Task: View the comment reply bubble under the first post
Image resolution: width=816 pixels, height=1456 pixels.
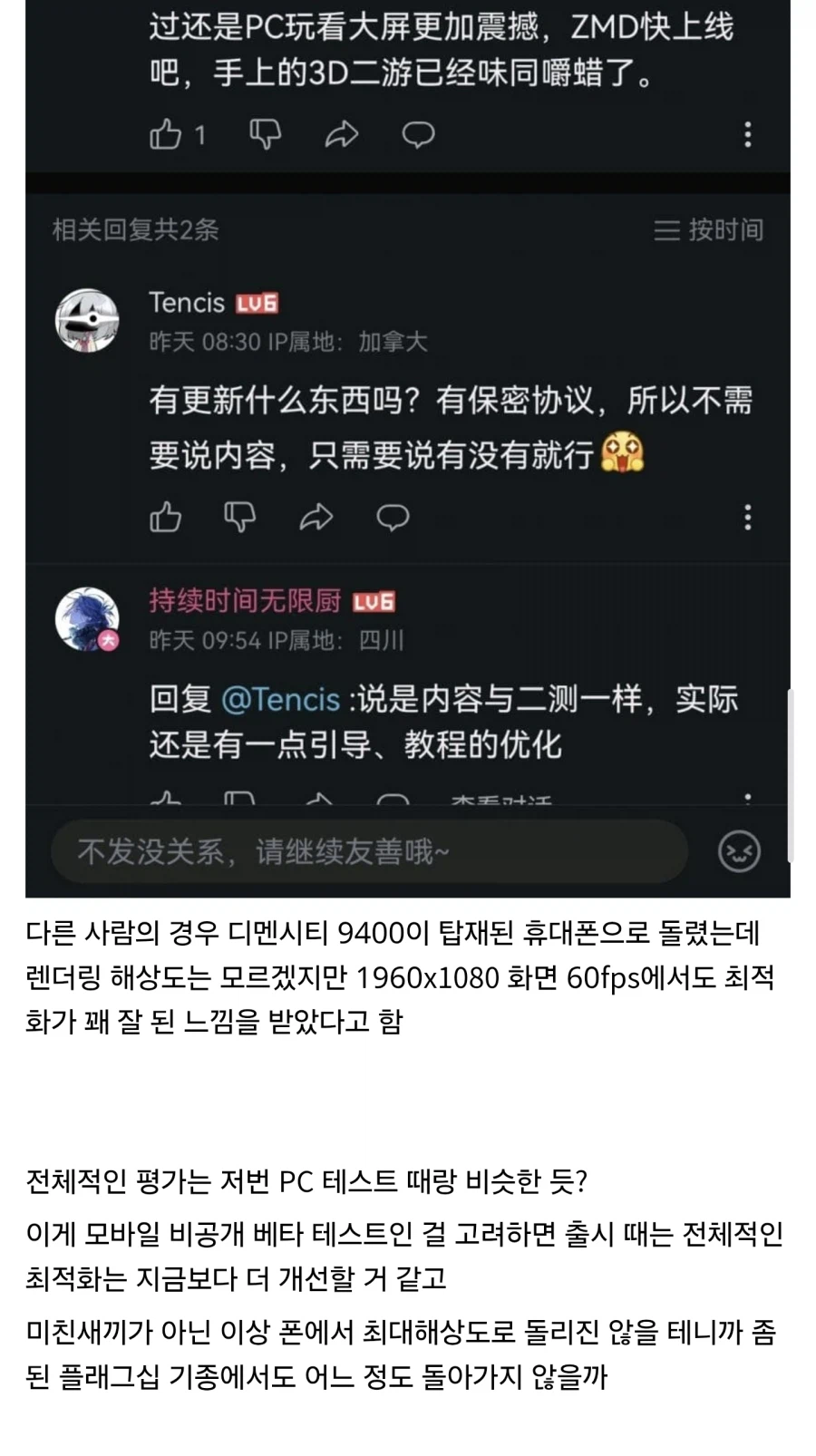Action: pyautogui.click(x=418, y=134)
